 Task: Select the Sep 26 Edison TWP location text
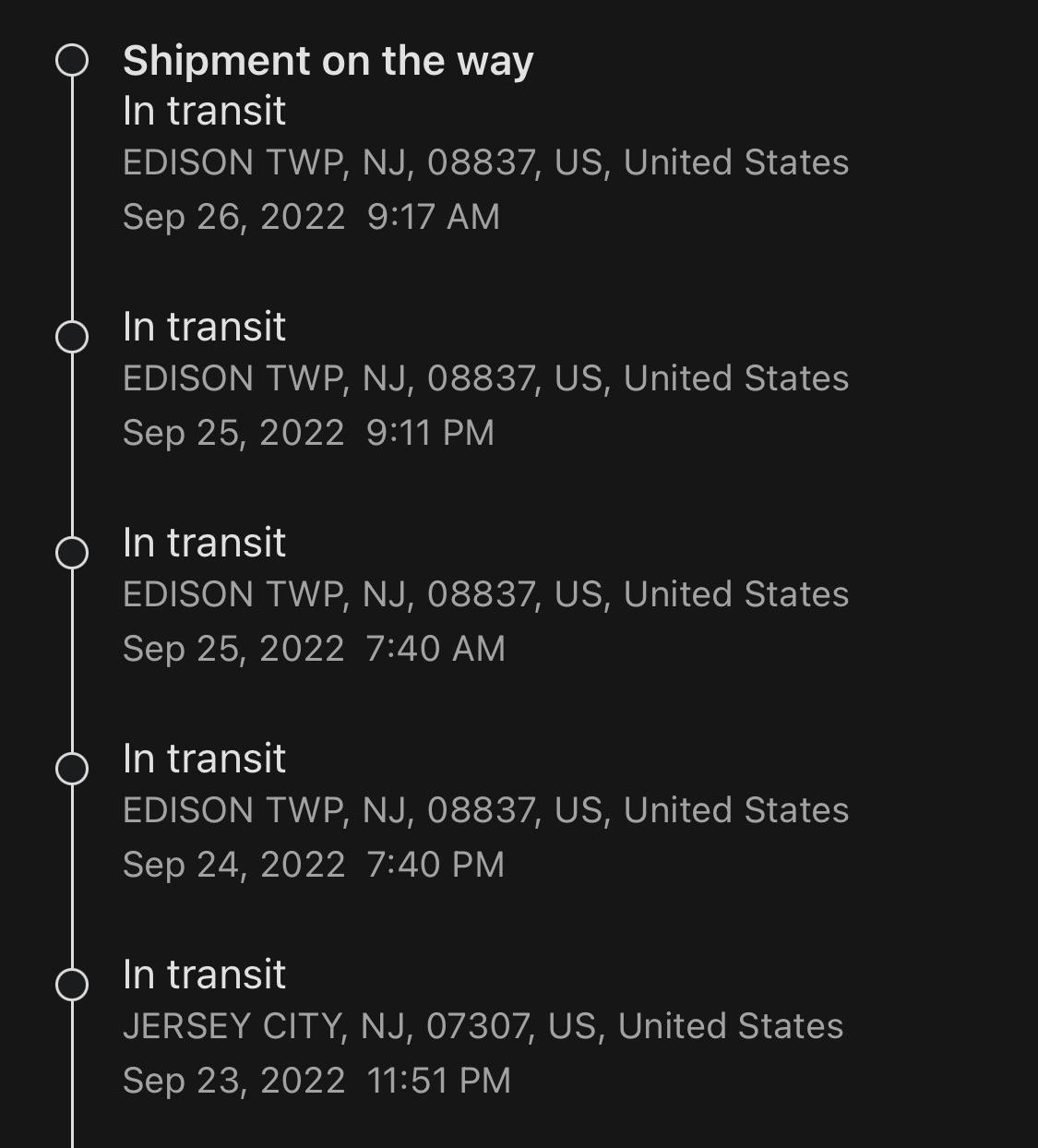coord(486,163)
